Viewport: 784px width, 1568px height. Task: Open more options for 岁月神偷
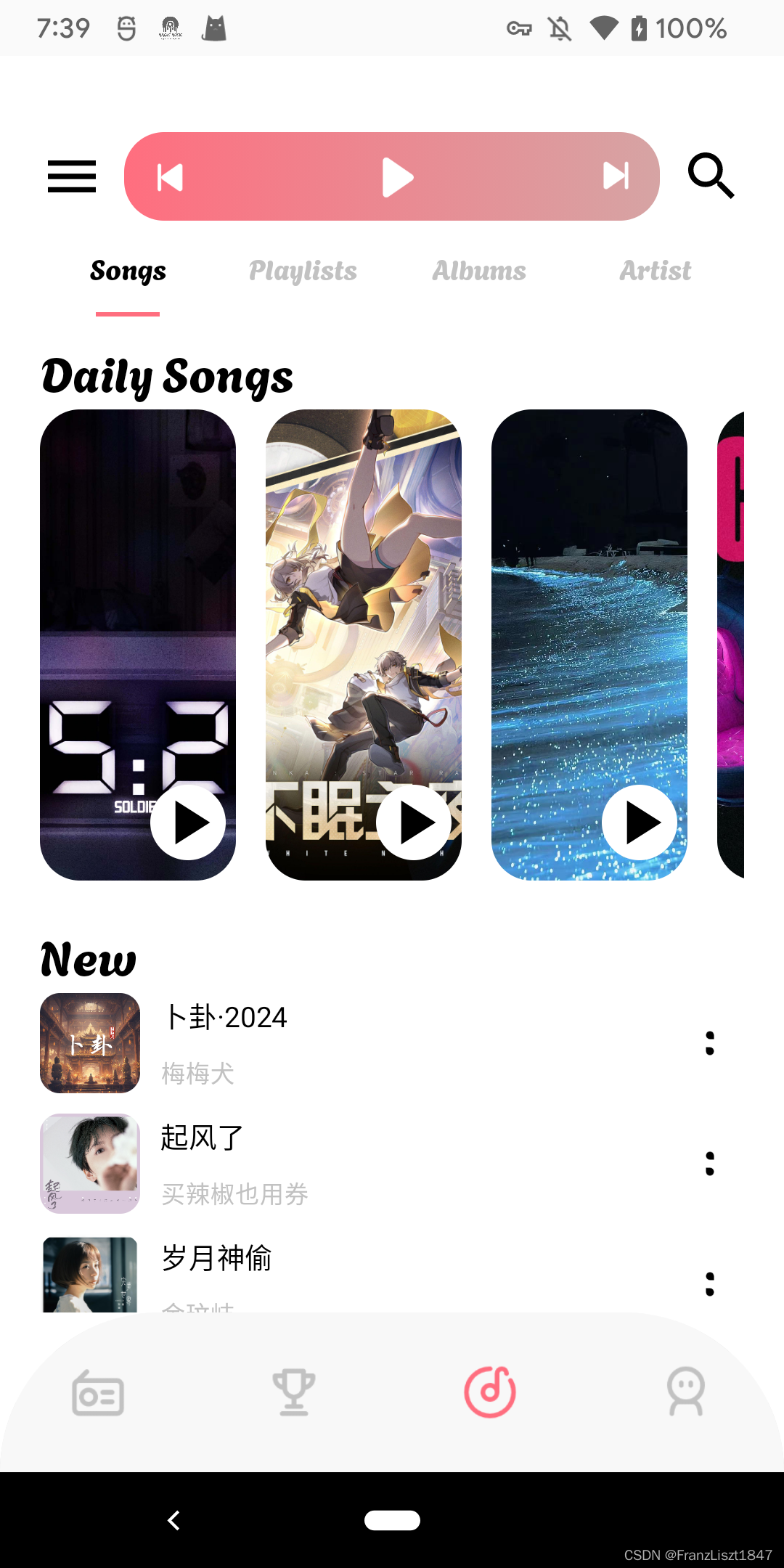coord(710,1284)
